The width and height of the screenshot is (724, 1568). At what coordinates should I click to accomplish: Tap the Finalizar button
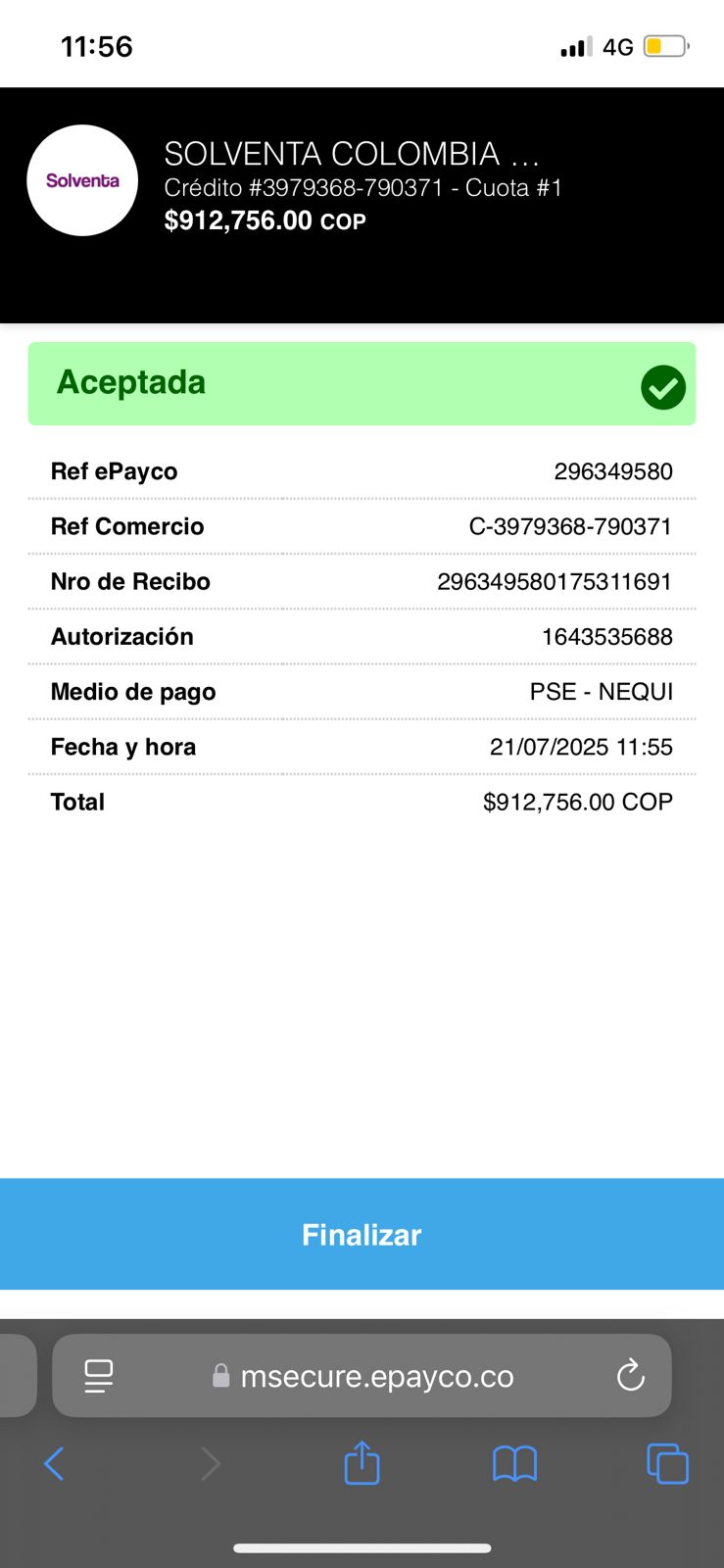tap(362, 1234)
